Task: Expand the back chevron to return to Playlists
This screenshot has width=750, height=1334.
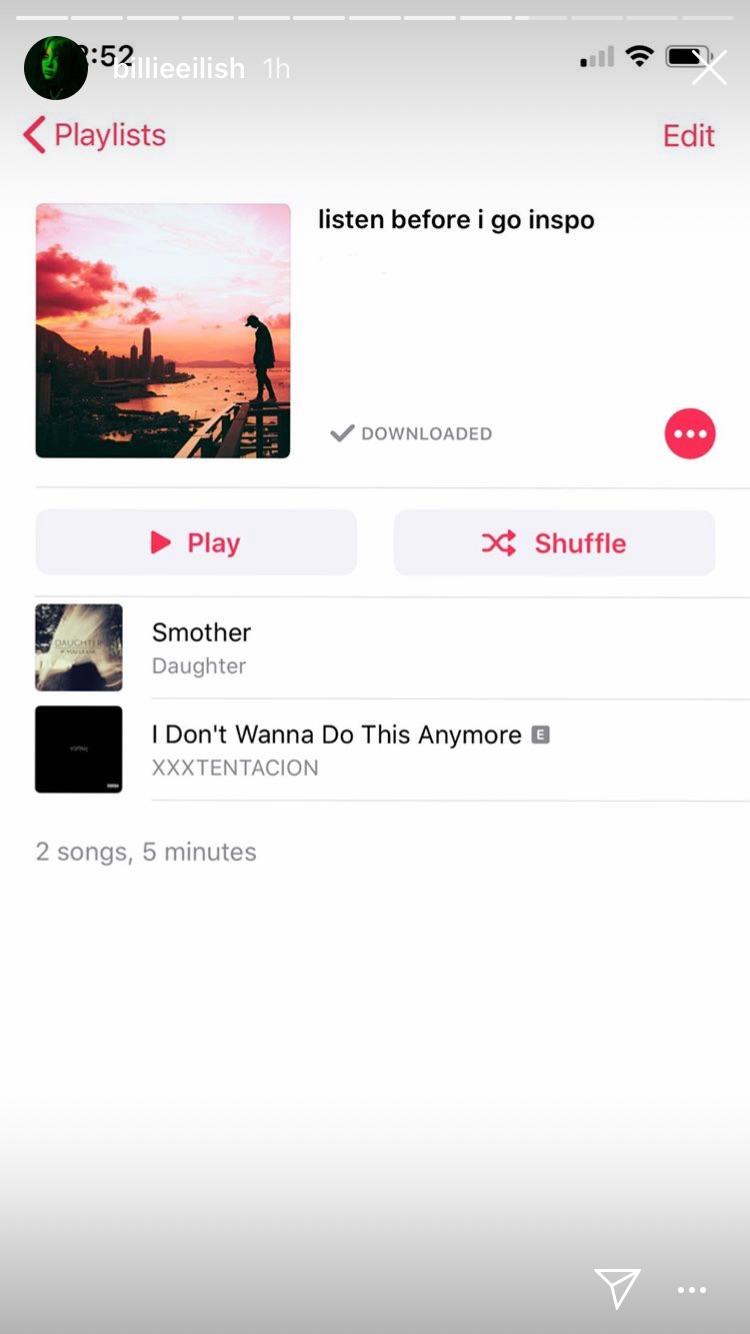Action: [33, 135]
